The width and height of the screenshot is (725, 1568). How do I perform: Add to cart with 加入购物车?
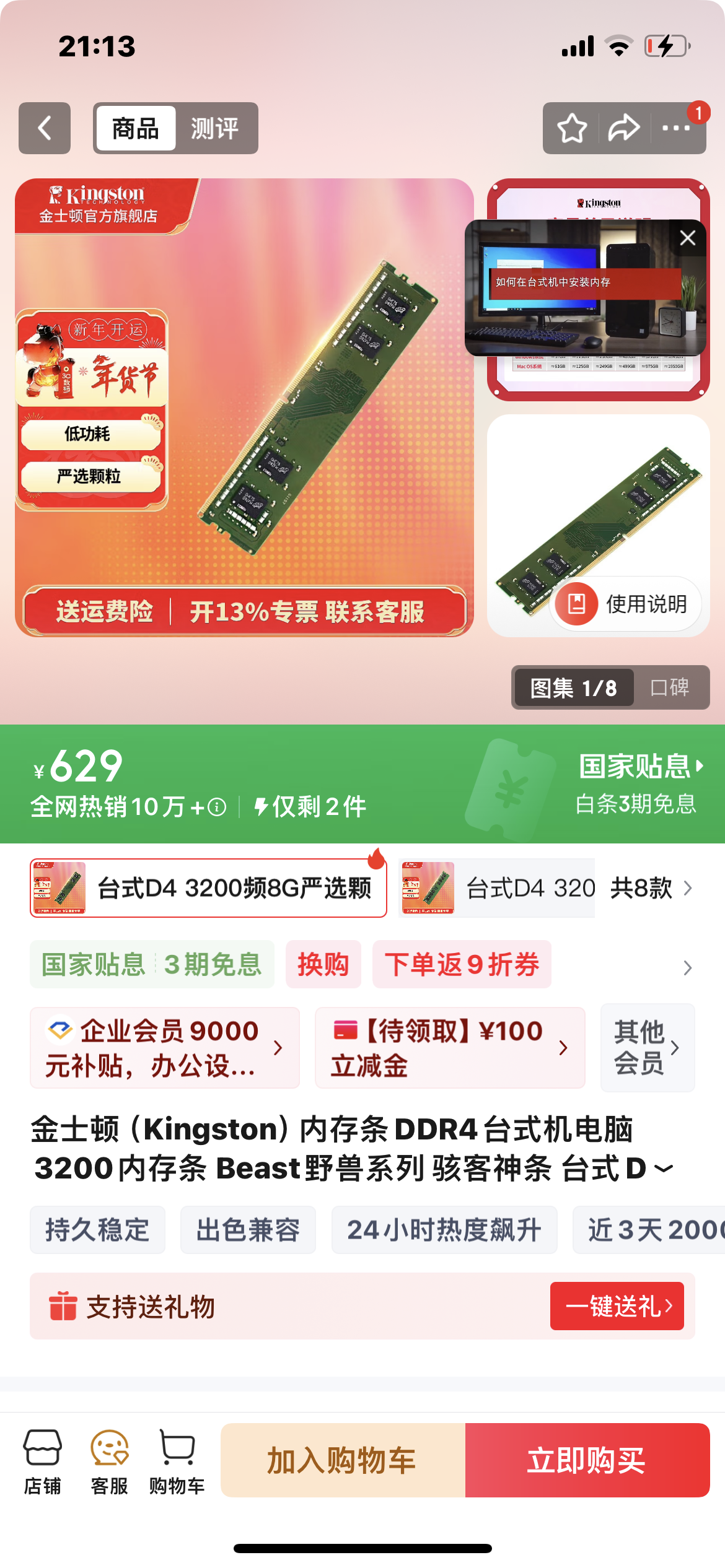pos(342,1460)
